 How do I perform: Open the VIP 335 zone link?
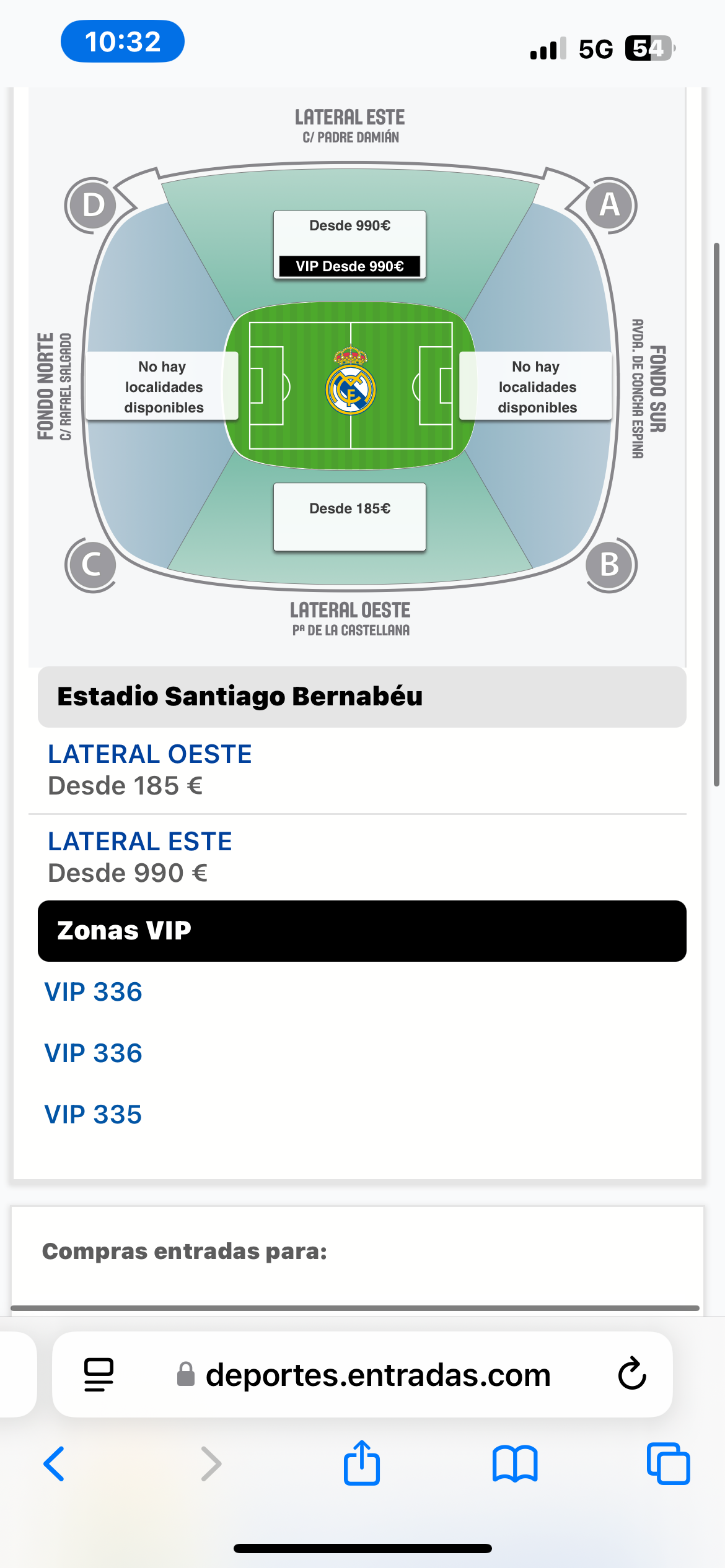click(x=93, y=1115)
